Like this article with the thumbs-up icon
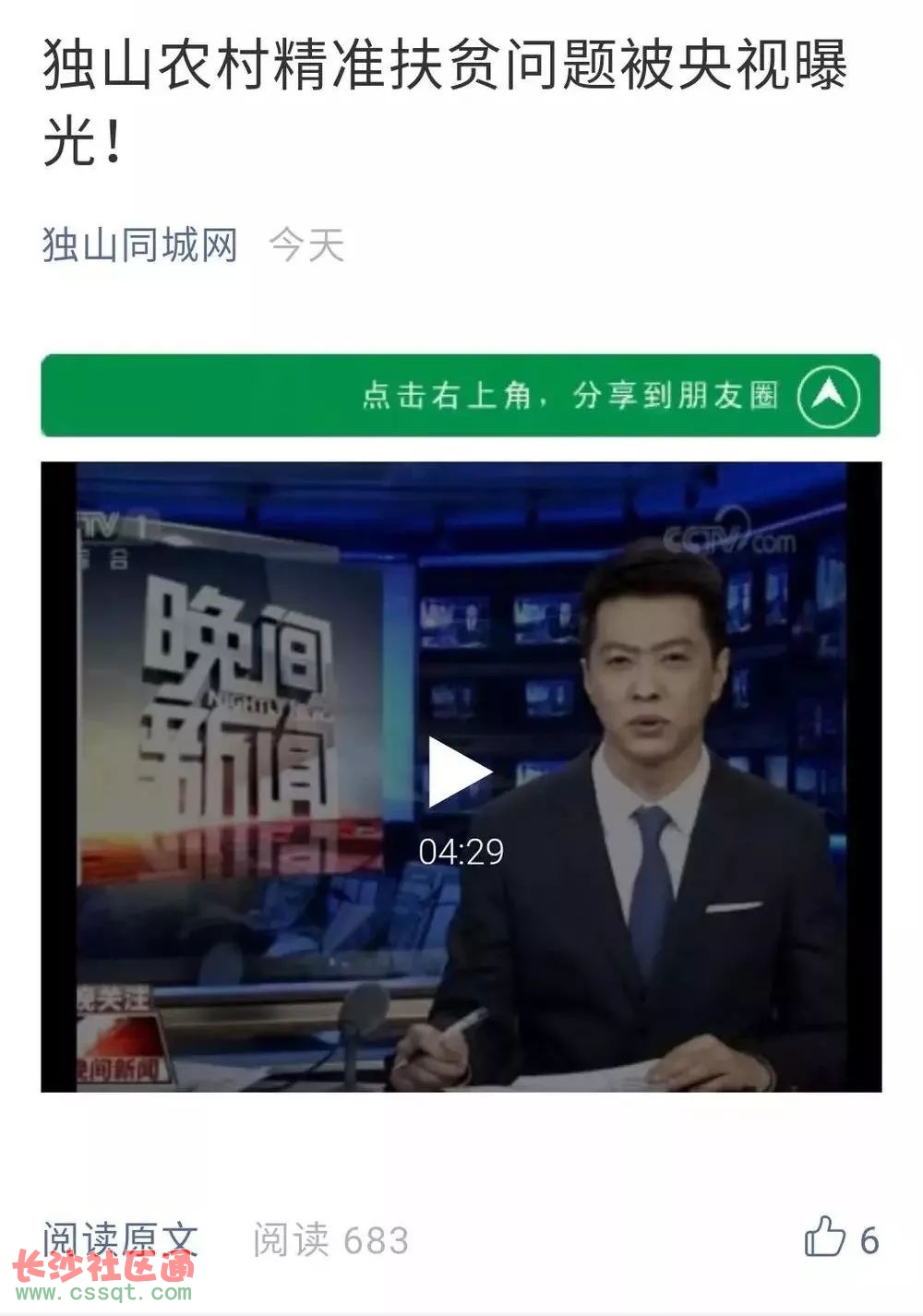923x1316 pixels. [824, 1238]
